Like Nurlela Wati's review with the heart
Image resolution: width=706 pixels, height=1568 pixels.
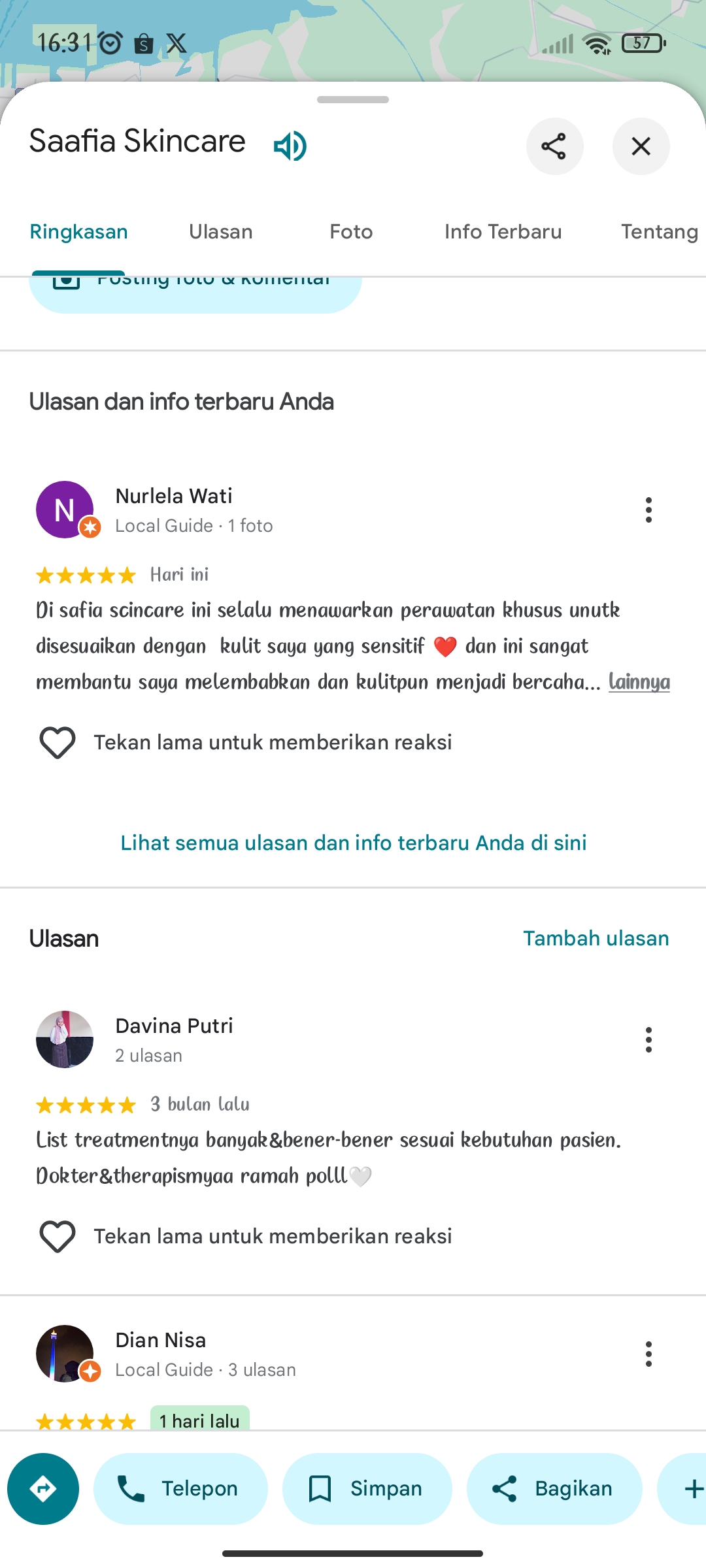[58, 742]
